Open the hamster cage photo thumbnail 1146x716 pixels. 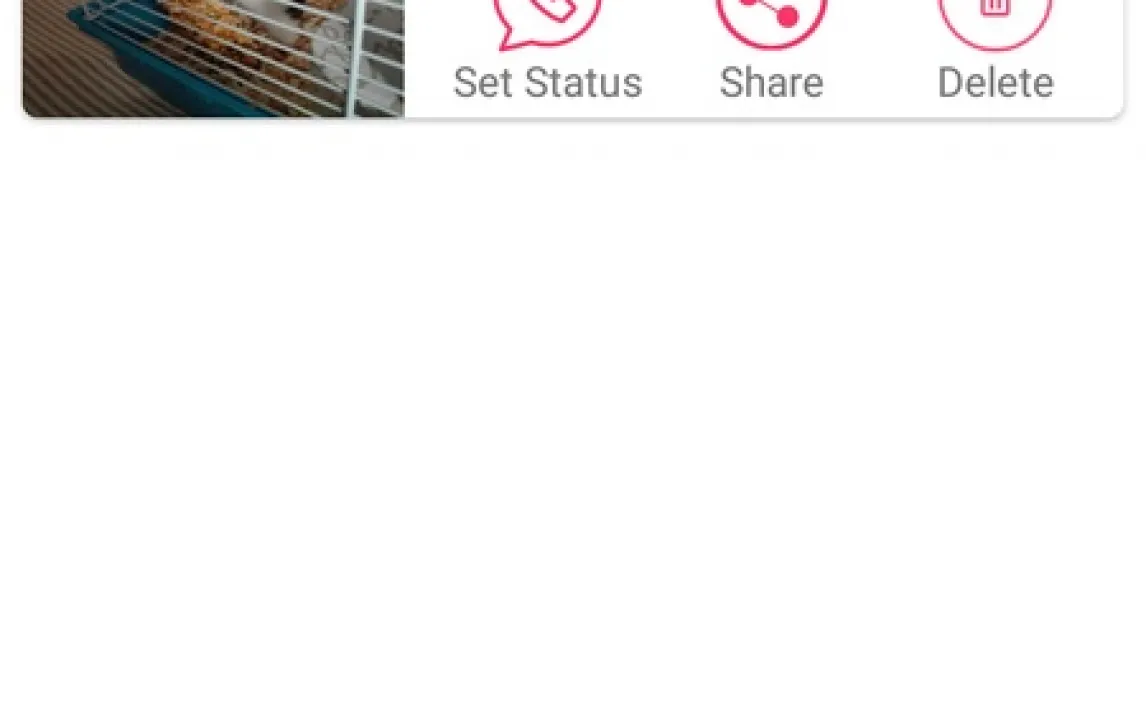pyautogui.click(x=213, y=56)
